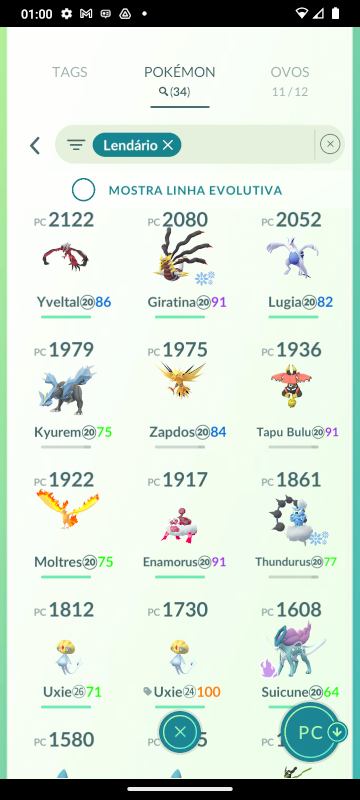View Zapdos with PC 1975
Viewport: 360px width, 800px height.
tap(180, 394)
